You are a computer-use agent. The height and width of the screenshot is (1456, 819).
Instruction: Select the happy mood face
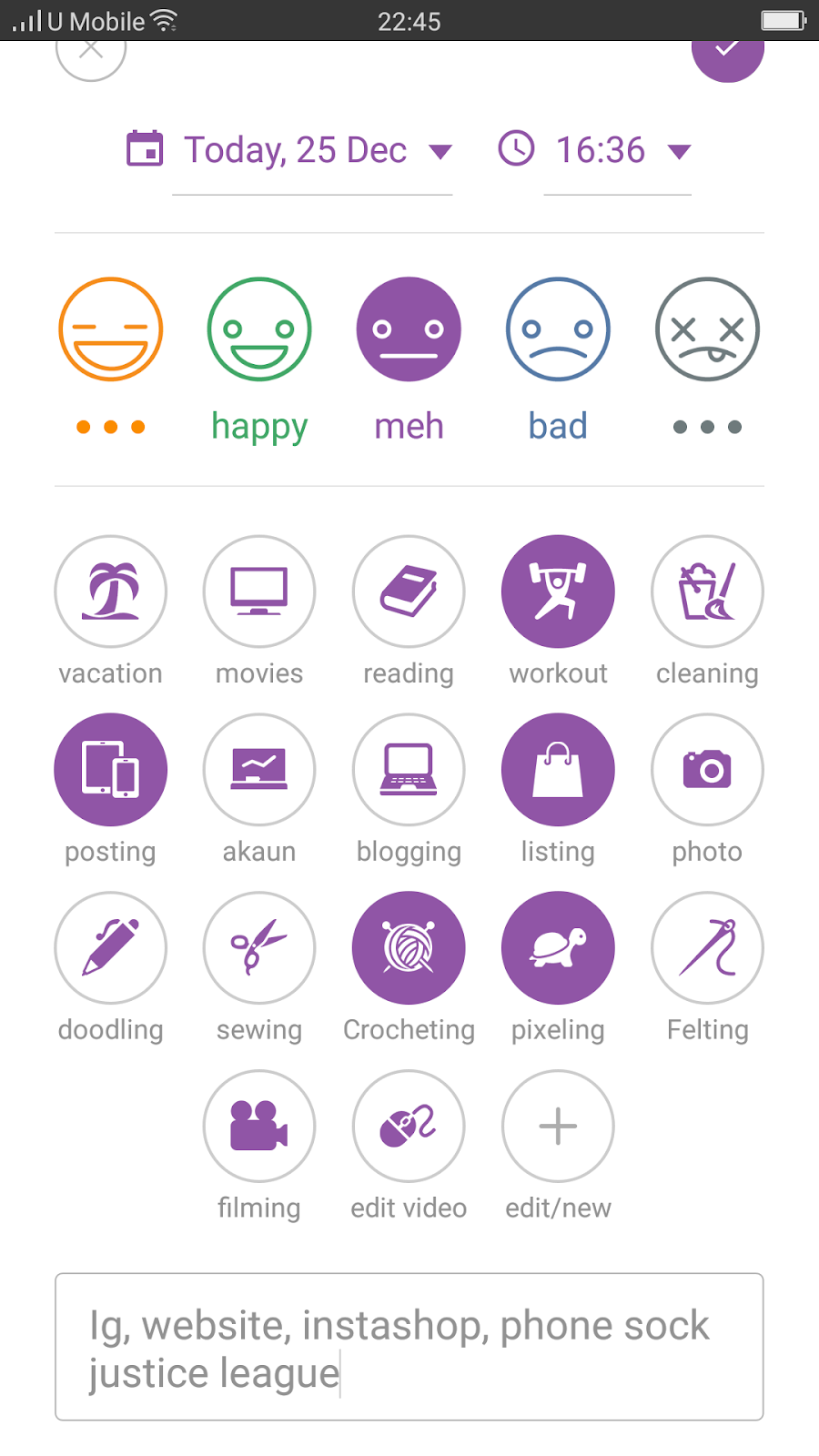(x=258, y=329)
